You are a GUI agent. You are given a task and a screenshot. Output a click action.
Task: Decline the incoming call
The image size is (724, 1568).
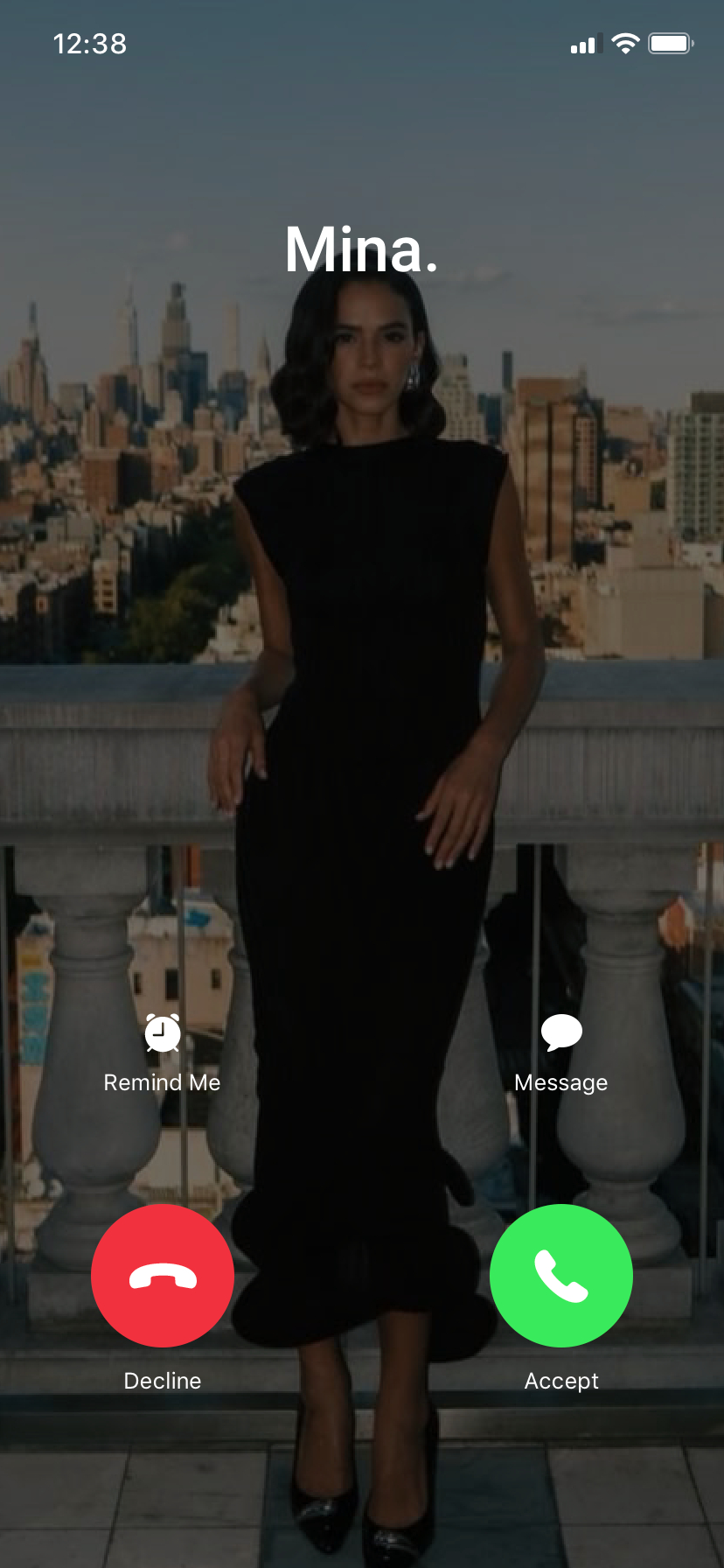click(x=163, y=1275)
